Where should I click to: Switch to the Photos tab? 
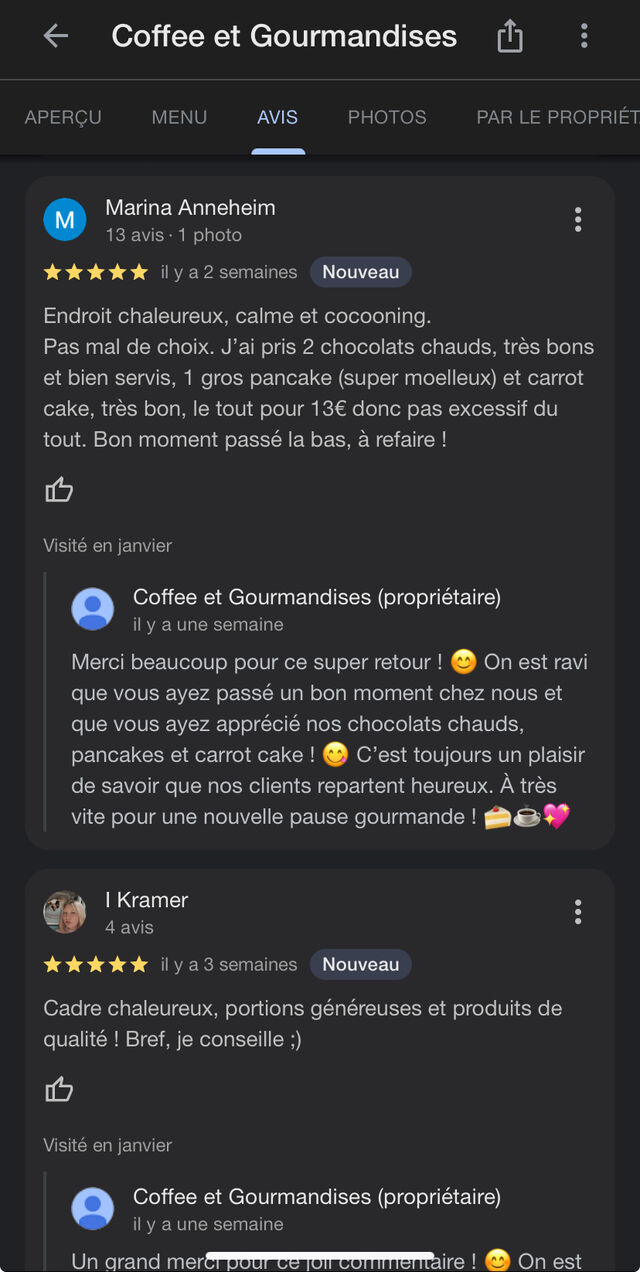pos(387,117)
